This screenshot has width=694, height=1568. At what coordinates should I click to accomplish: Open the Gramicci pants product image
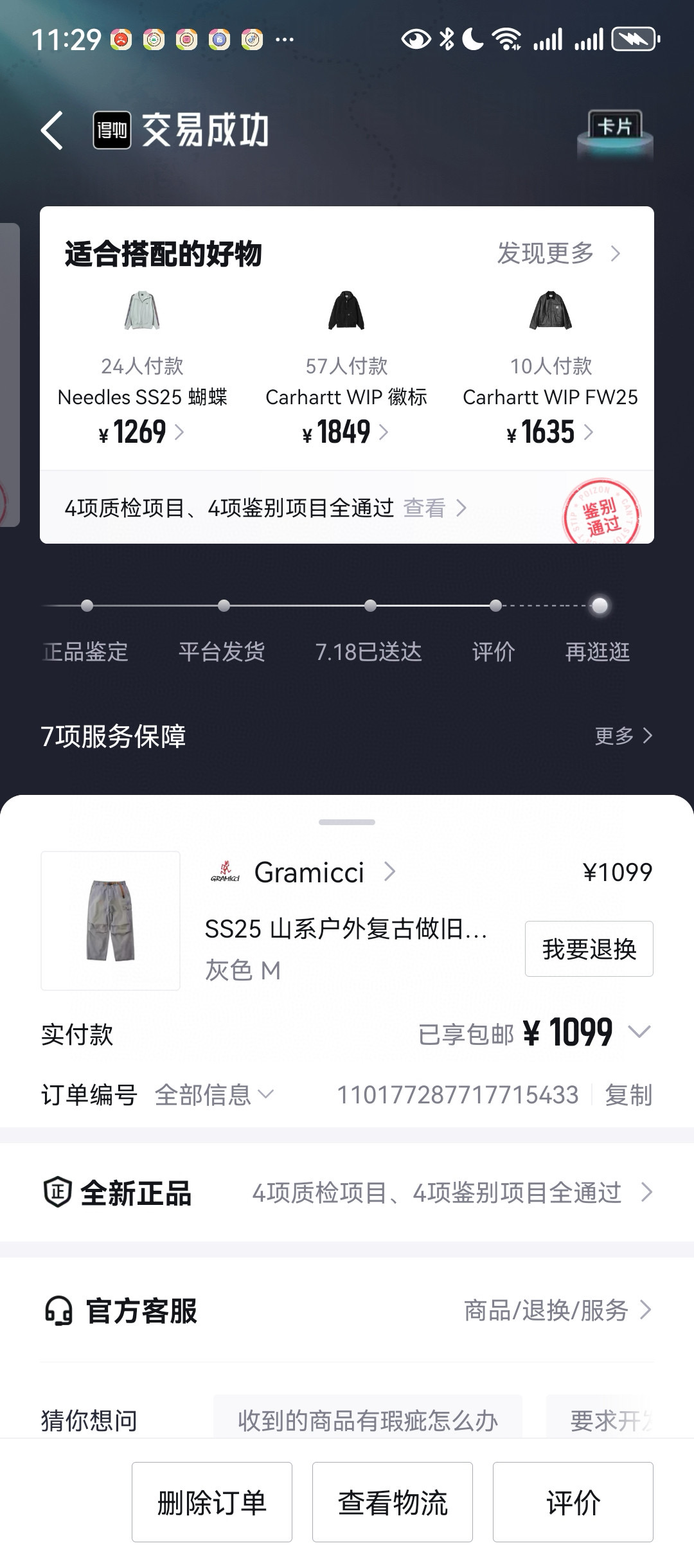(111, 920)
